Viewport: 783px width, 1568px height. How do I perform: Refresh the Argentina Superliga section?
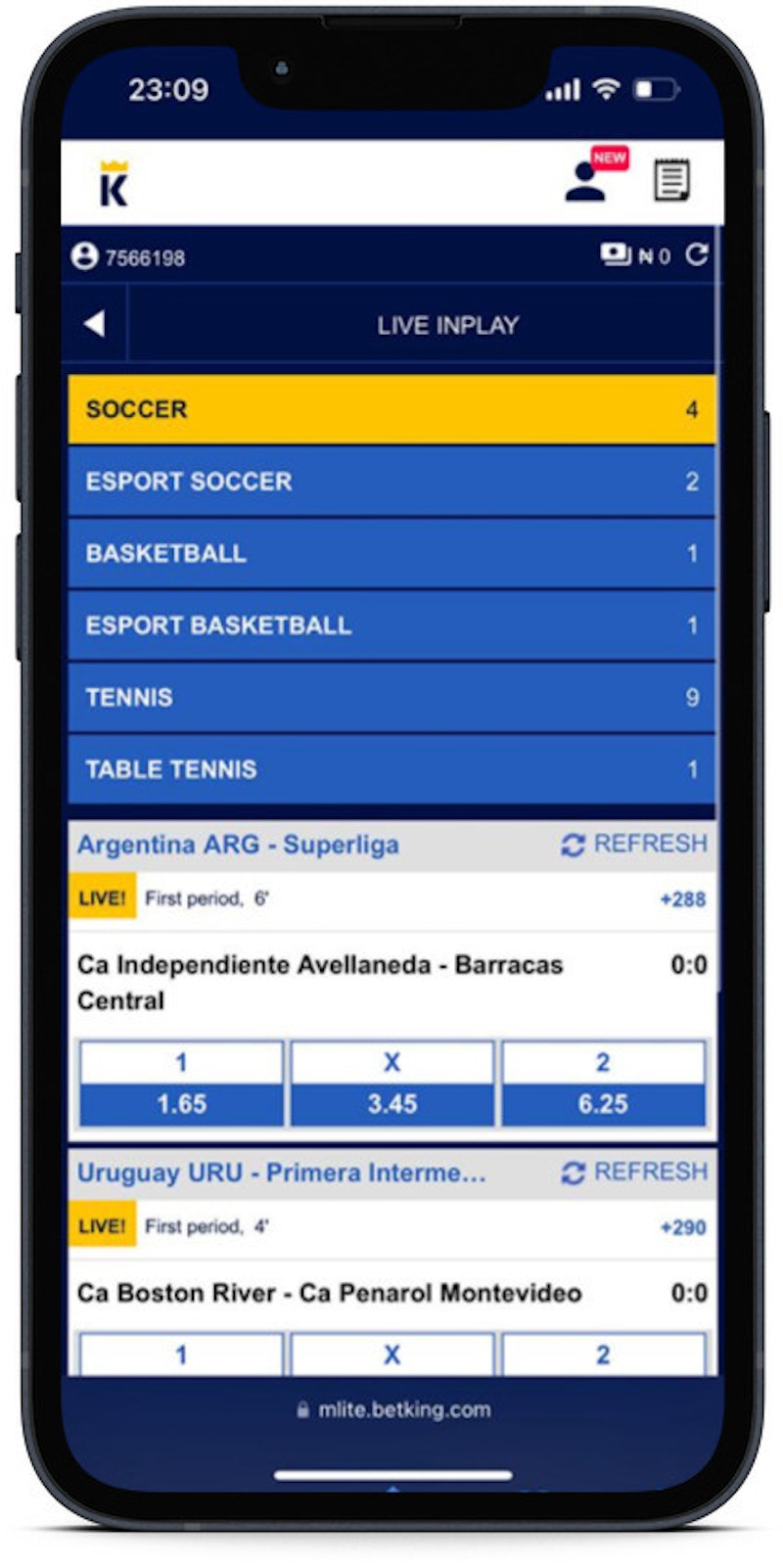tap(634, 844)
